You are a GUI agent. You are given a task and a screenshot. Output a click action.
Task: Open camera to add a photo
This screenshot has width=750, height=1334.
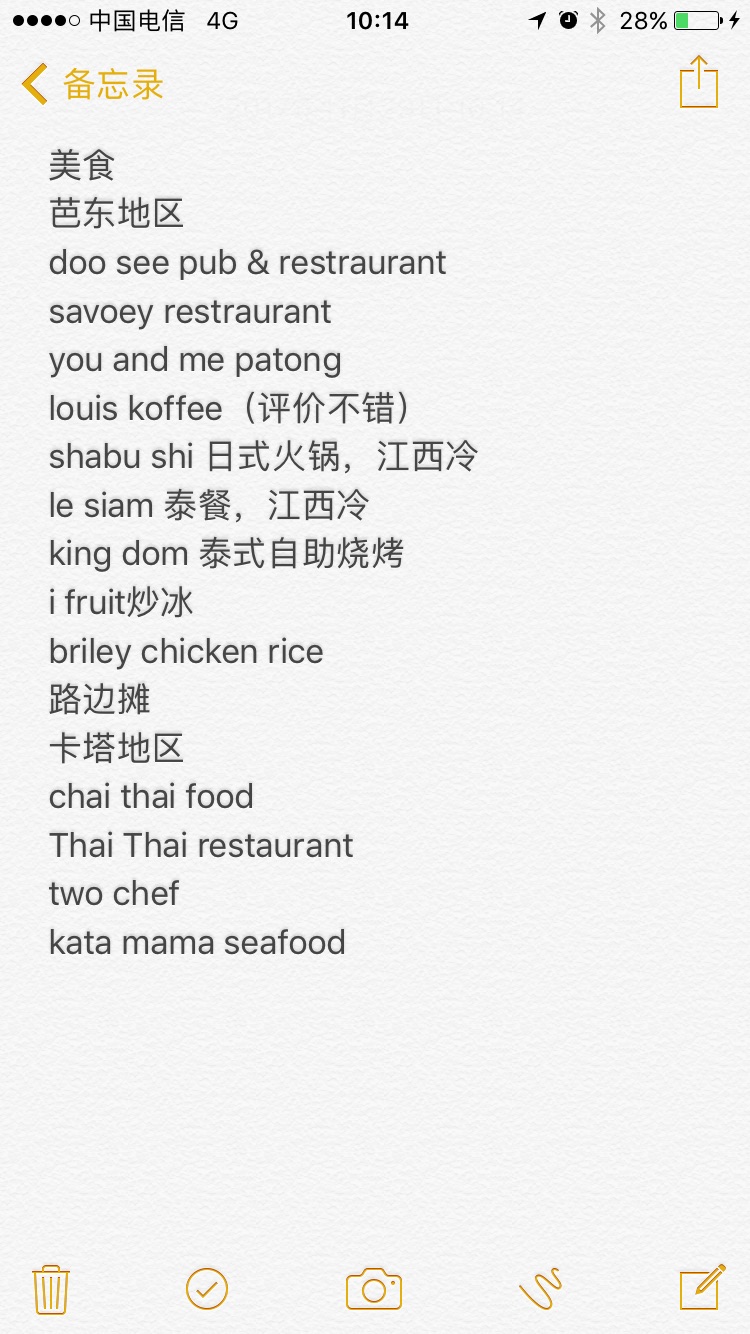374,1288
